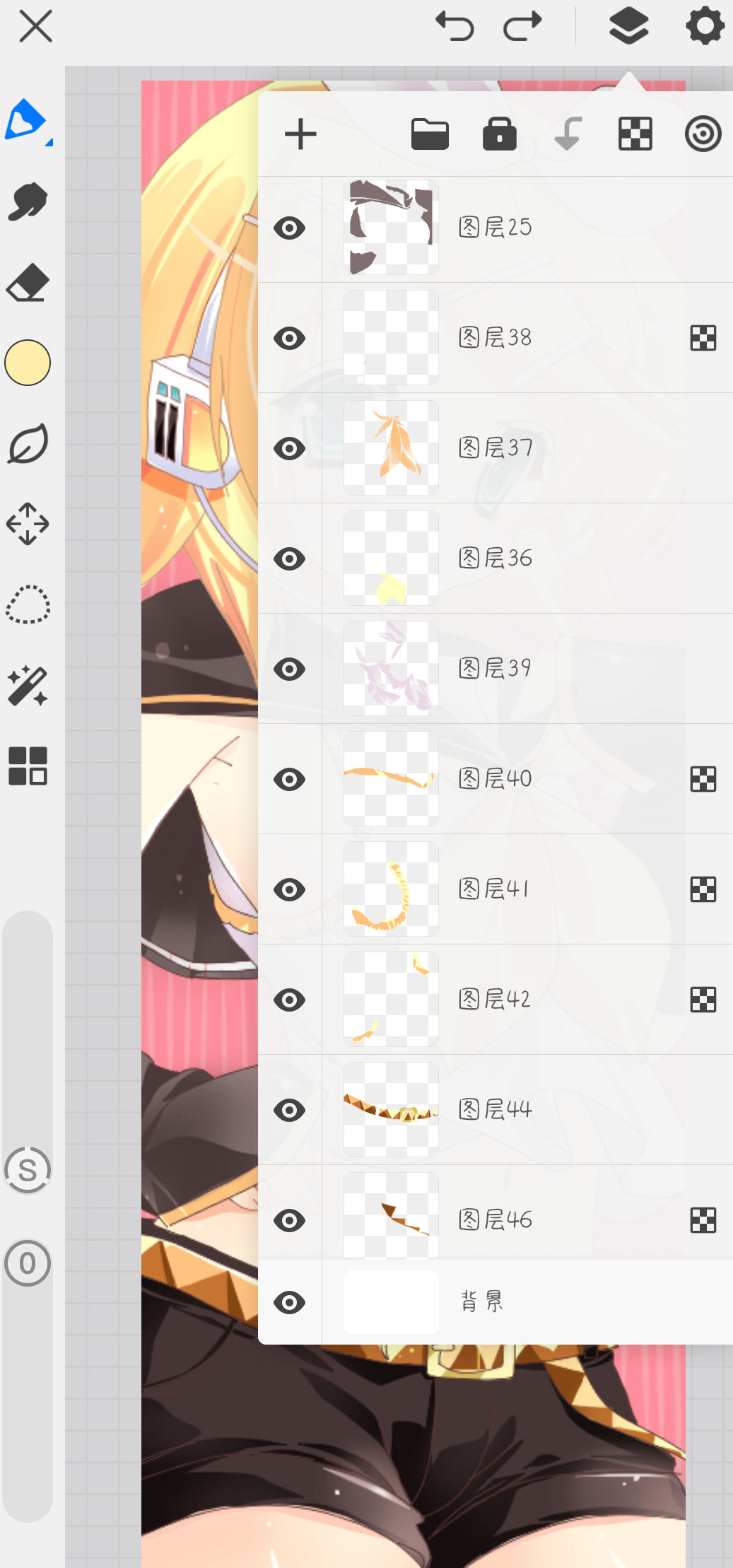Tap alpha lock icon on 图层40
Screen dimensions: 733x1568
tap(703, 779)
